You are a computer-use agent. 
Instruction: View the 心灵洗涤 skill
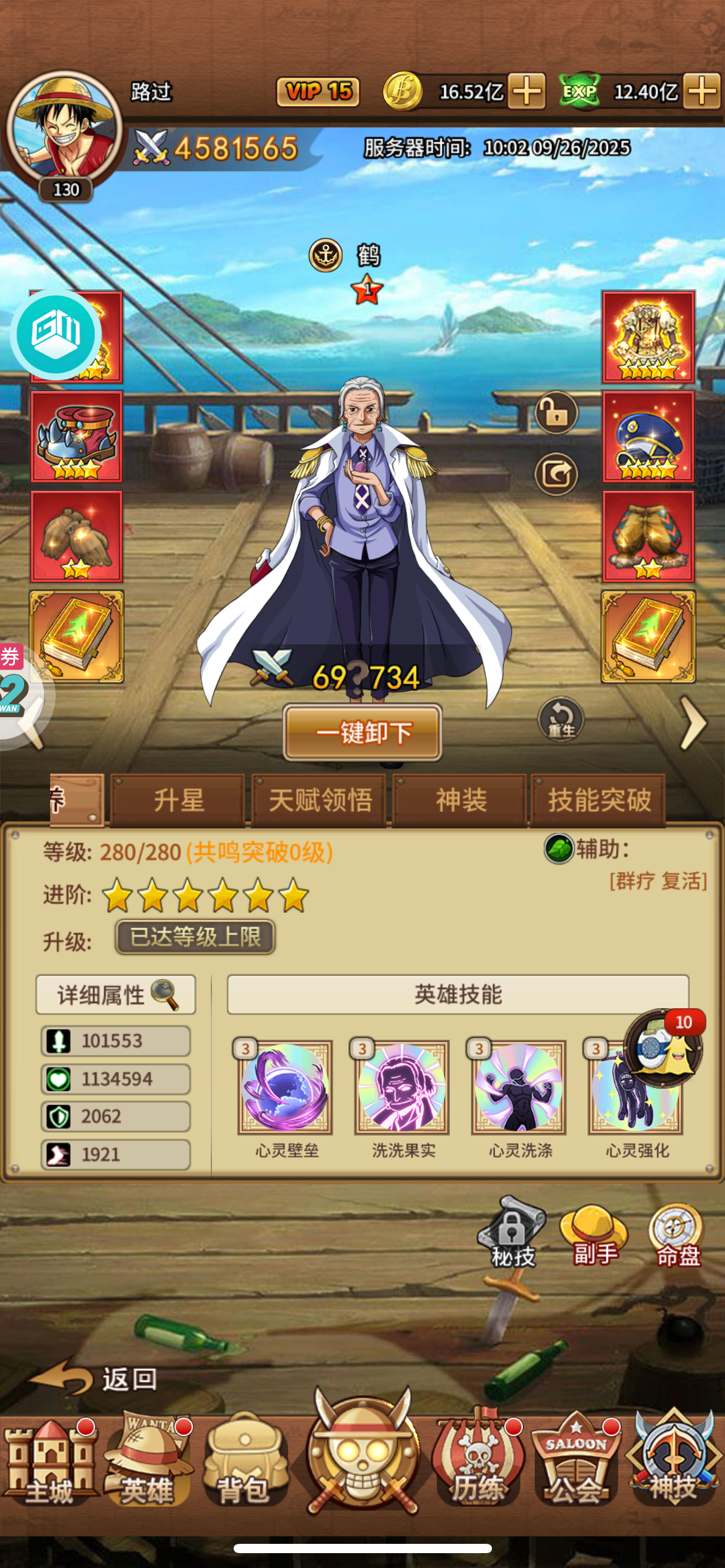[x=519, y=1087]
